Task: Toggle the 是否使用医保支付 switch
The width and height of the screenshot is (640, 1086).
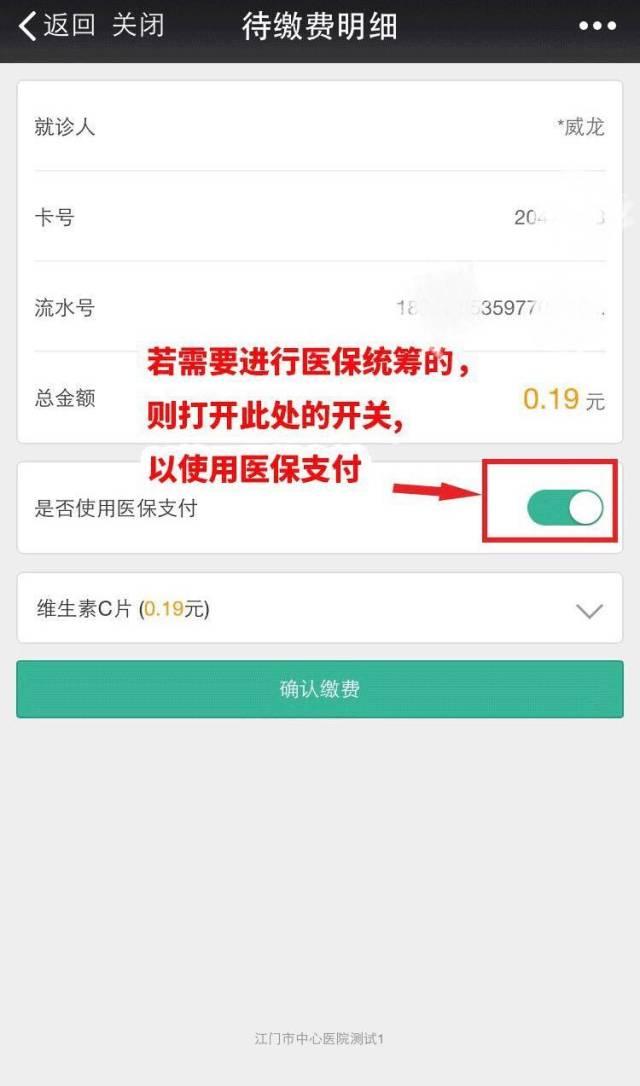Action: click(565, 508)
